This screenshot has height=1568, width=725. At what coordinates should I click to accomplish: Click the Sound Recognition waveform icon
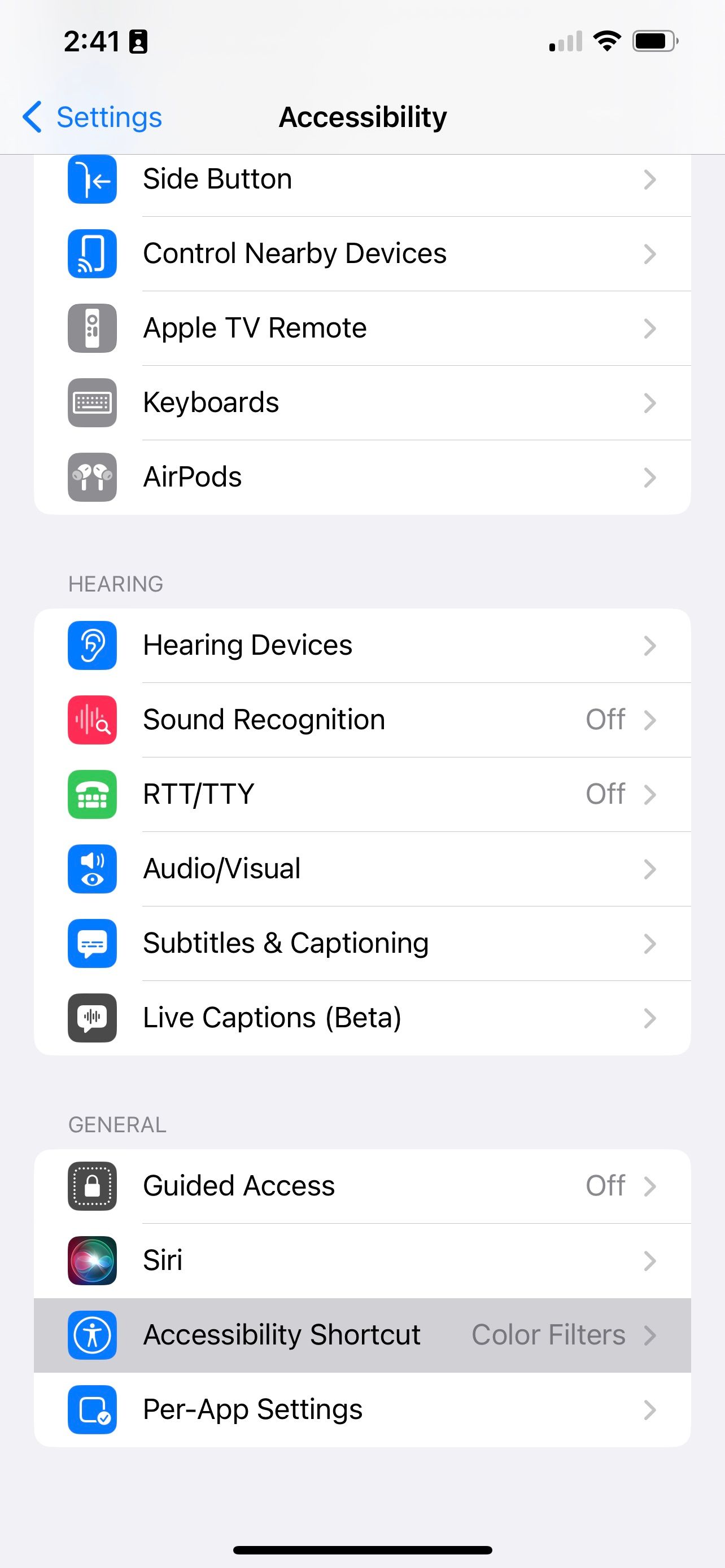point(92,720)
